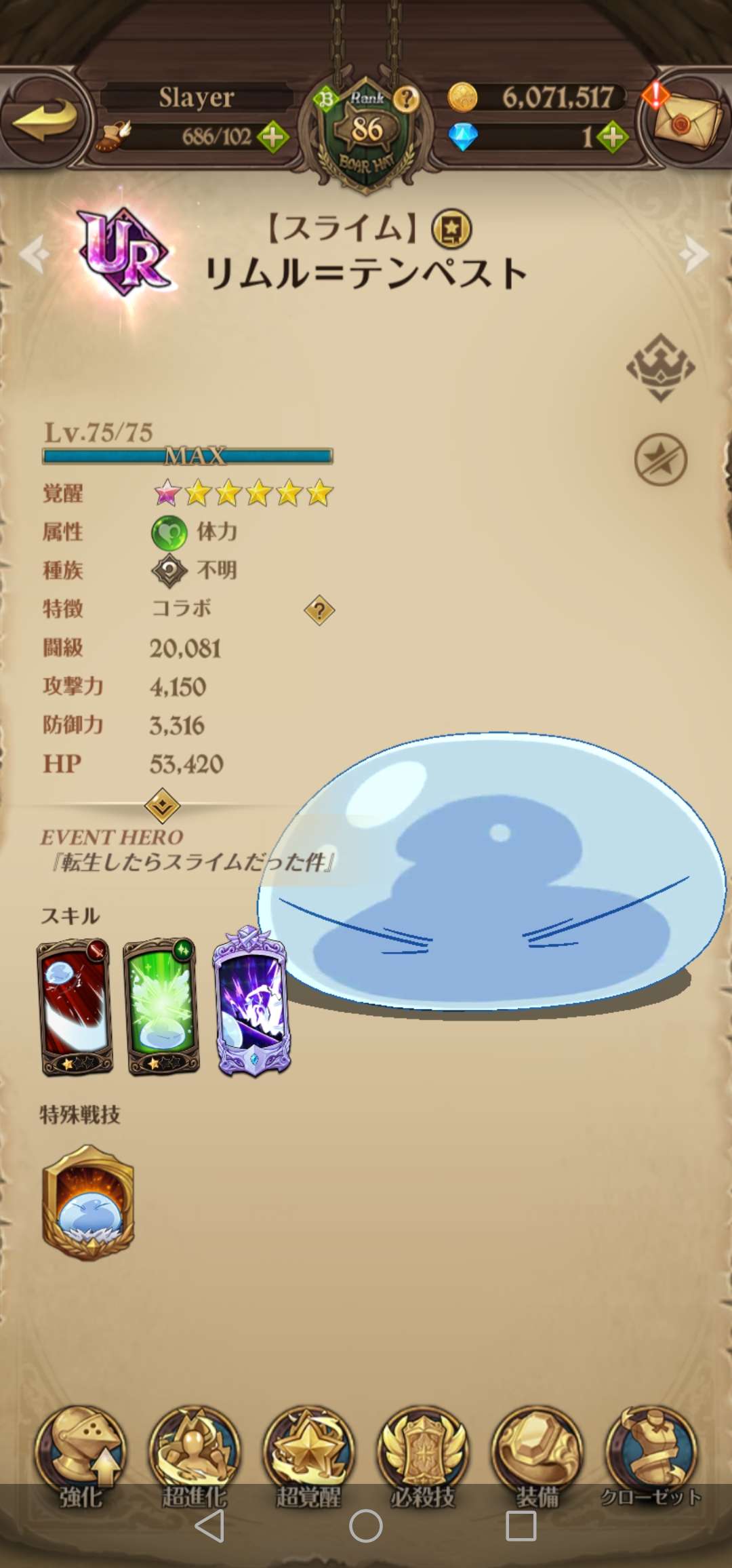732x1568 pixels.
Task: Expand the stats details arrow below HP
Action: coord(163,806)
